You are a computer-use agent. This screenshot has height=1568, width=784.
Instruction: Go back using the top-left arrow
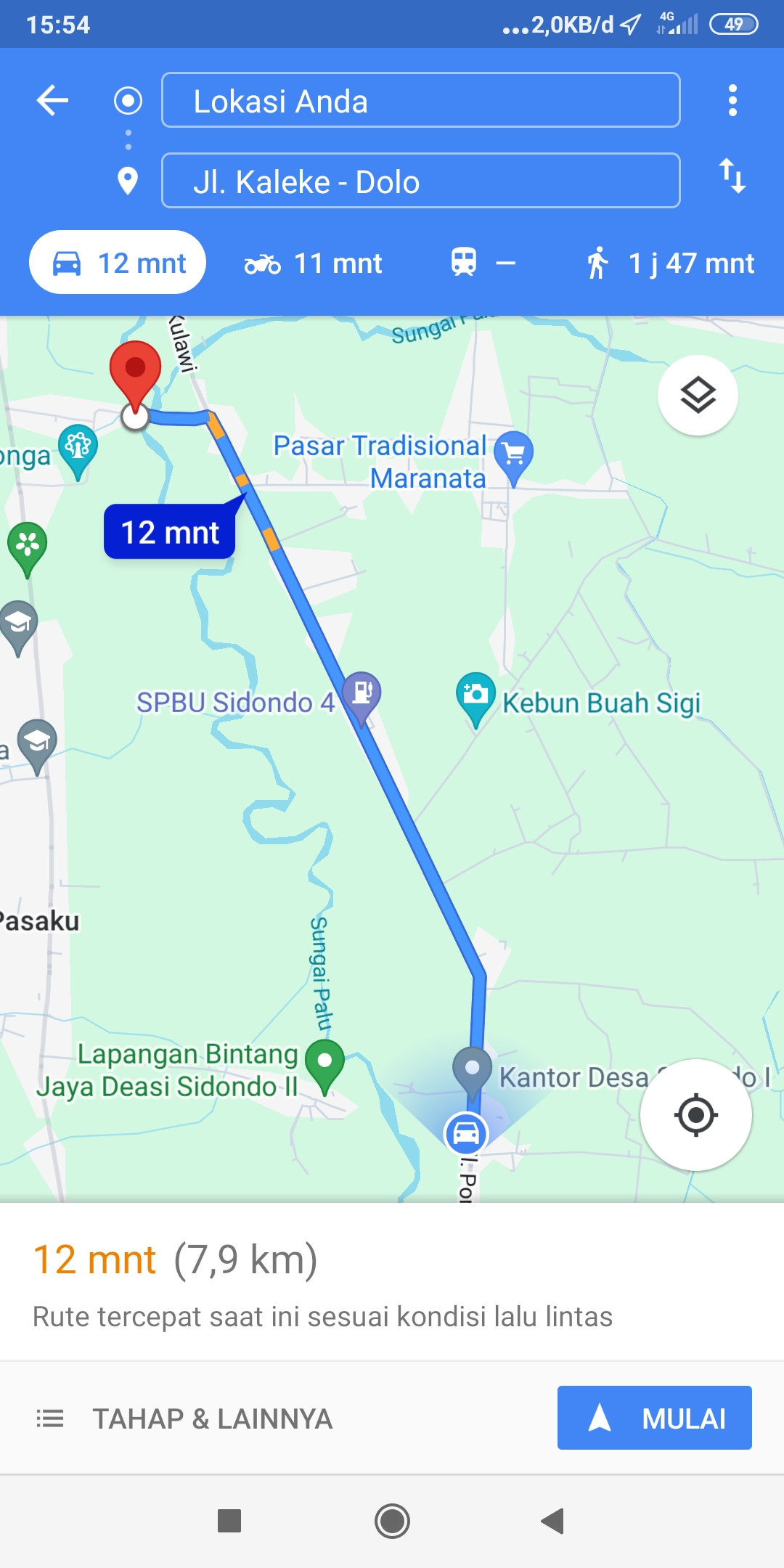(52, 100)
